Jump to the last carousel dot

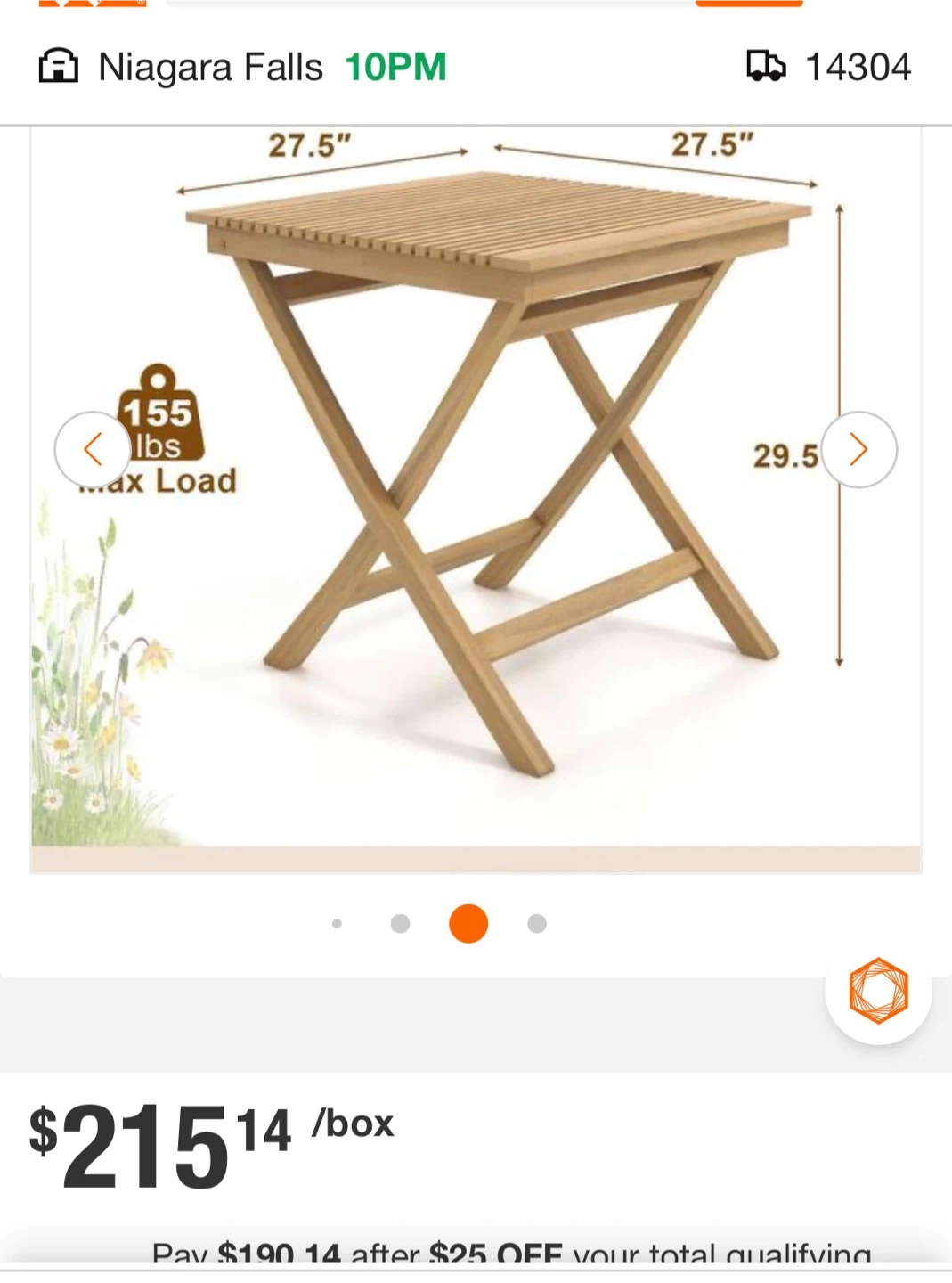pos(537,924)
